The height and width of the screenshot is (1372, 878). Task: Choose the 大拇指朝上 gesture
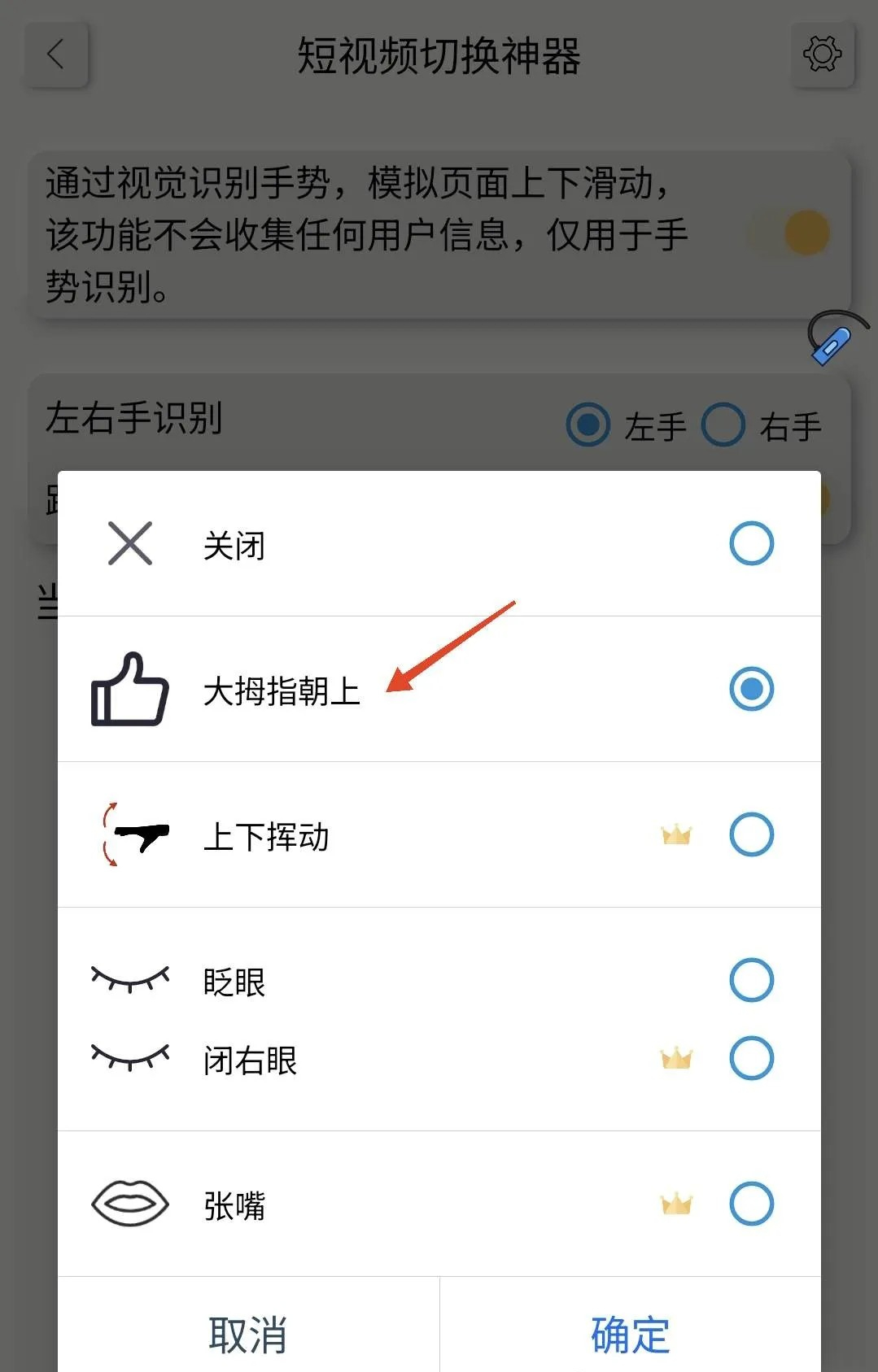[750, 689]
